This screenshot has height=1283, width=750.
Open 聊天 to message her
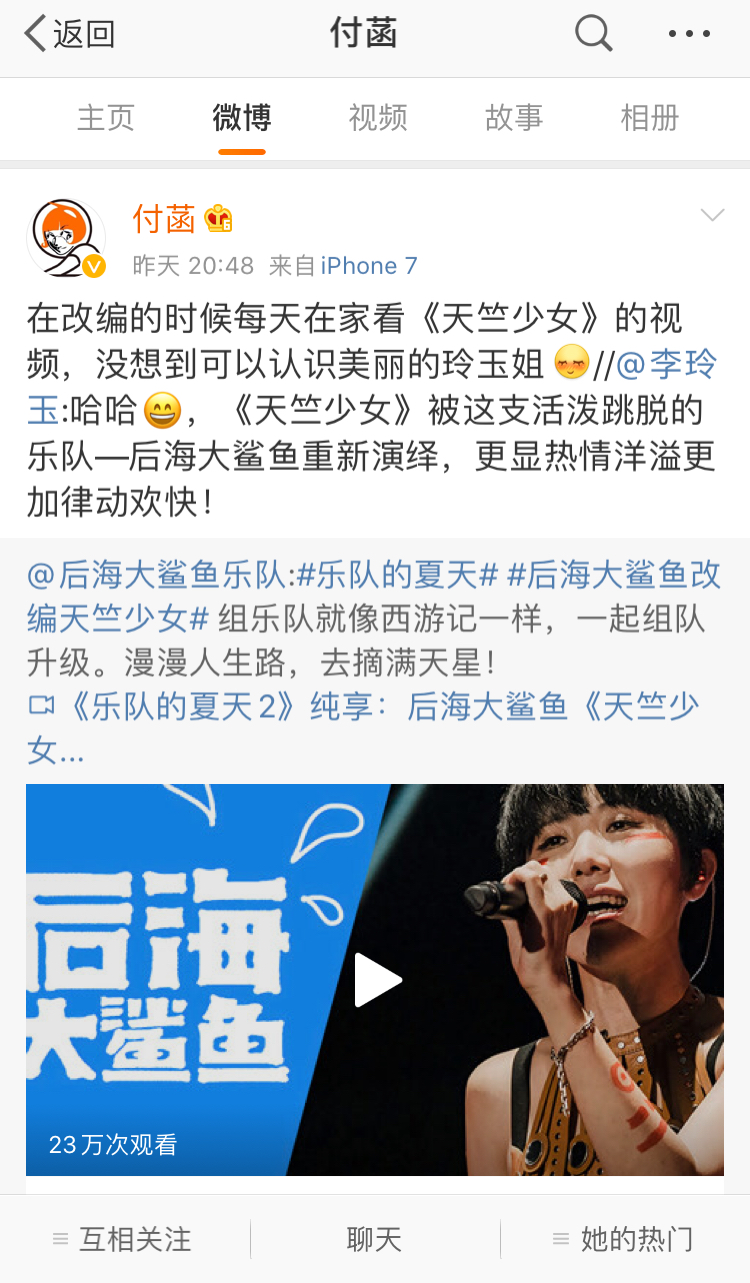point(374,1240)
